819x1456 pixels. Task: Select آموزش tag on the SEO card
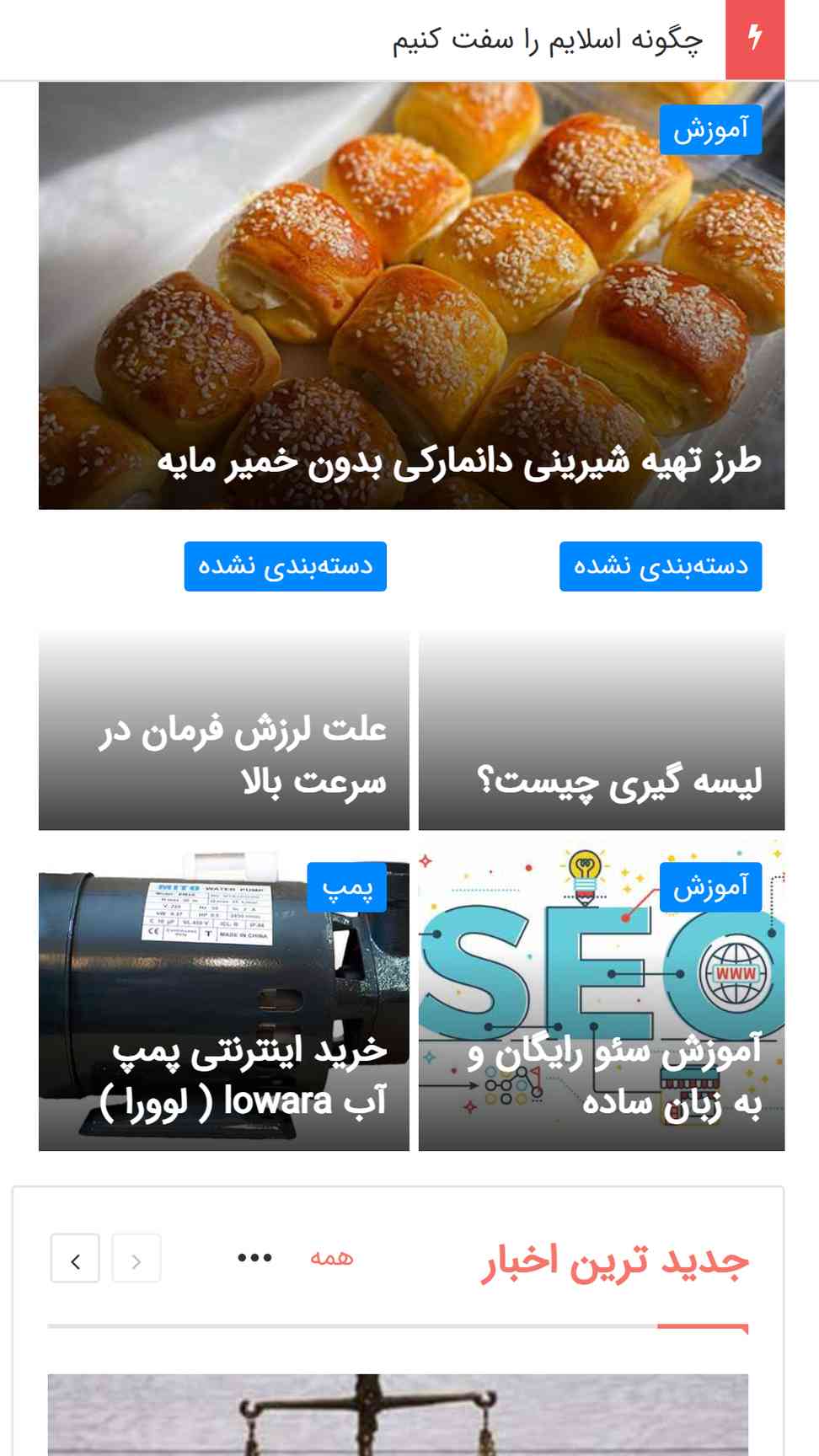pyautogui.click(x=710, y=886)
